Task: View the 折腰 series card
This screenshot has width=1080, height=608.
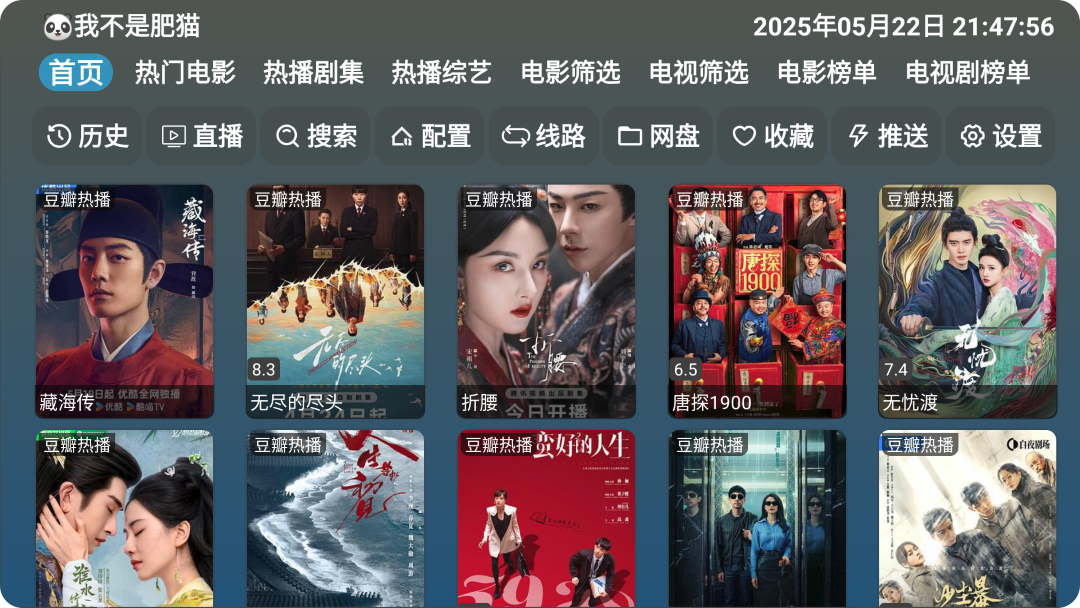Action: coord(546,300)
